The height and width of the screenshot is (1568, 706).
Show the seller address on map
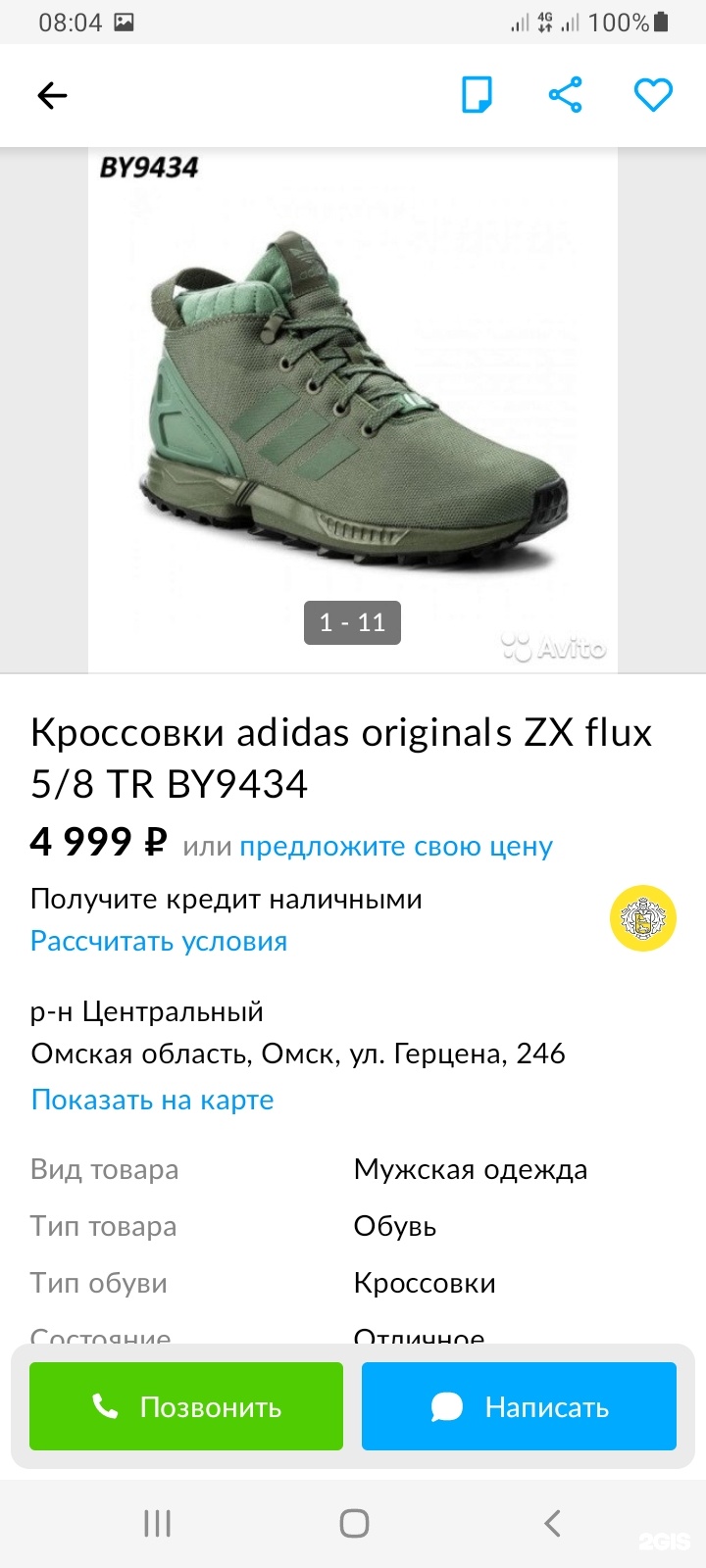(152, 1100)
